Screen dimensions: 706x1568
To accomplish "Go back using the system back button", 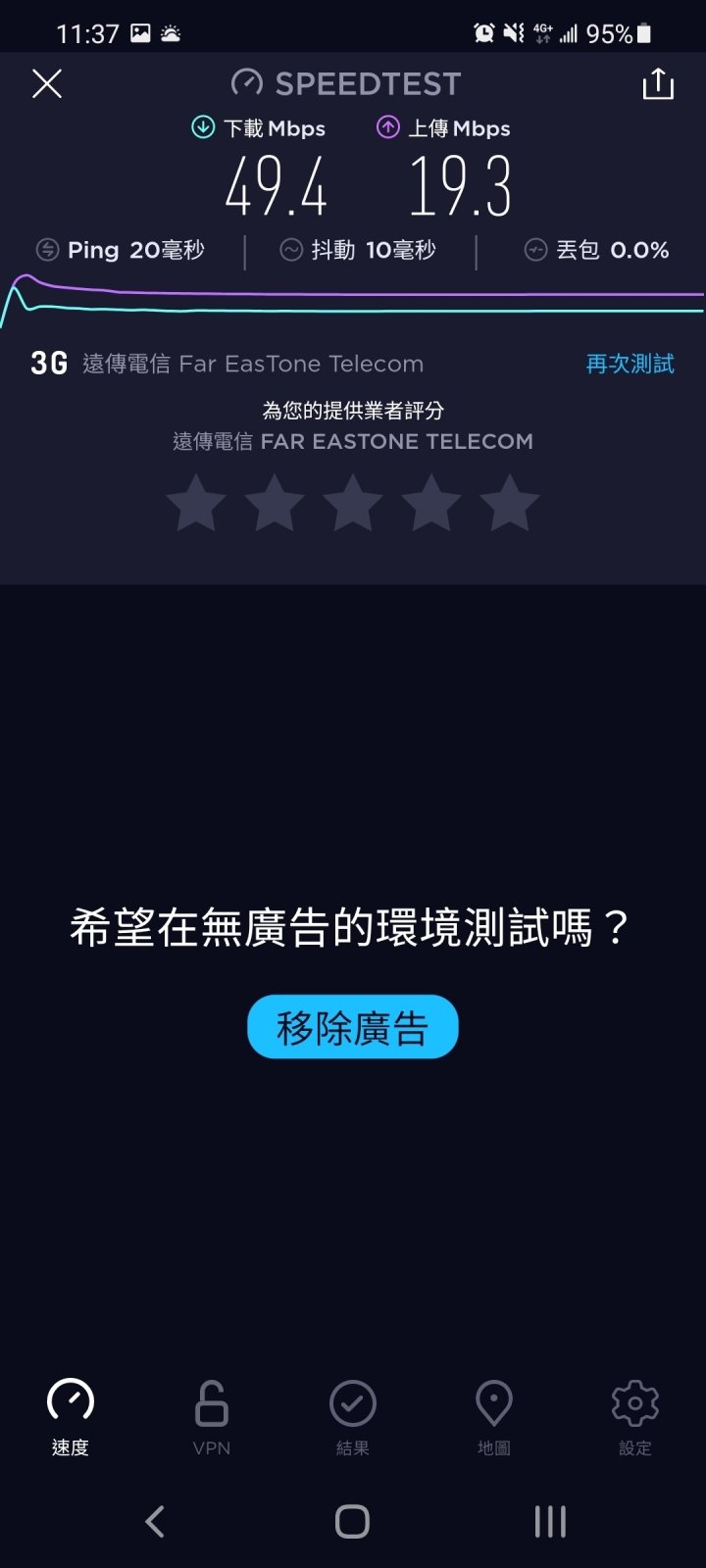I will coord(155,1521).
